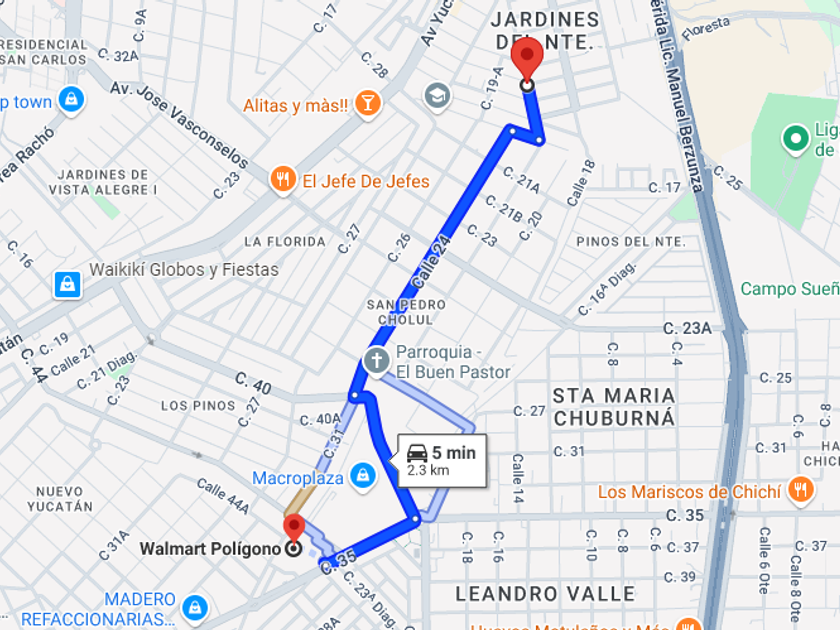Open Parroquia - El Buen Pastor church marker
Screen dimensions: 840x630
point(377,361)
